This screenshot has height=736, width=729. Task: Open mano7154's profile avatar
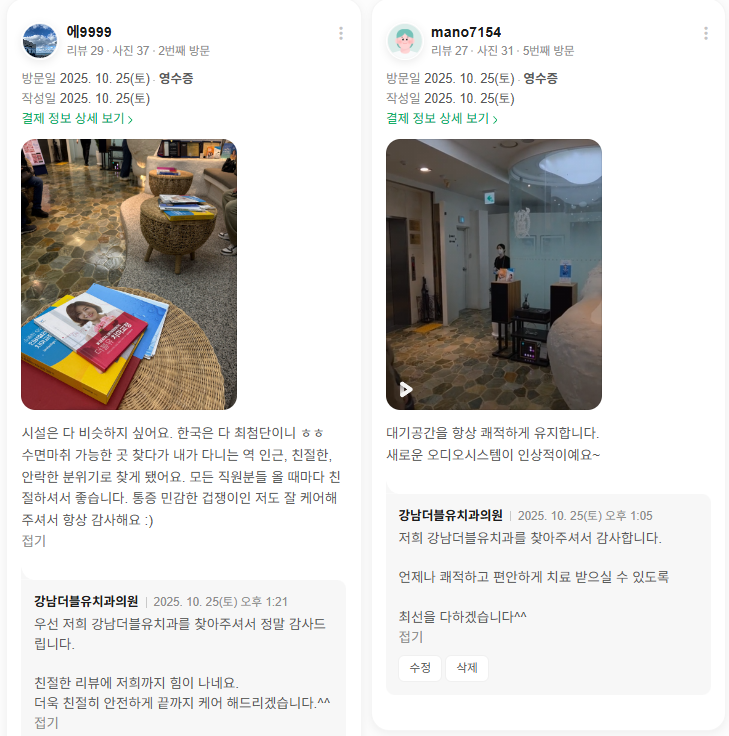(405, 41)
